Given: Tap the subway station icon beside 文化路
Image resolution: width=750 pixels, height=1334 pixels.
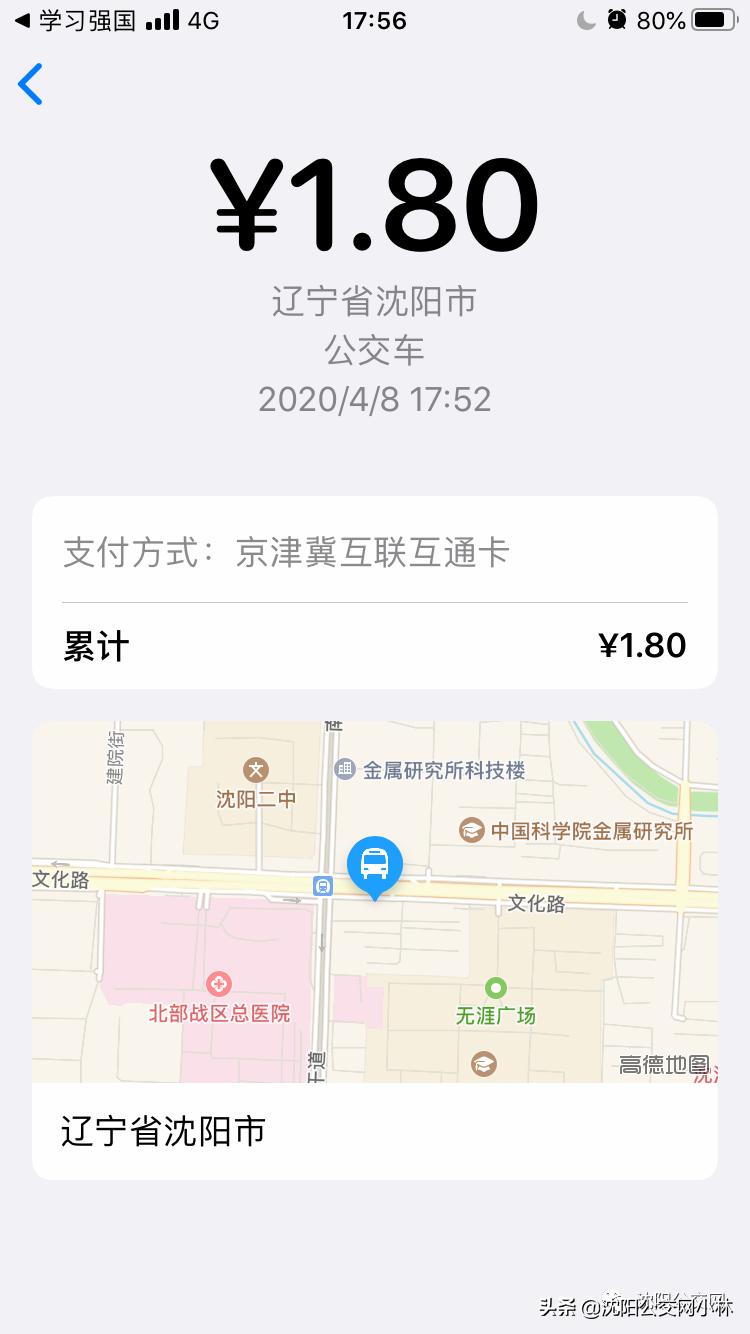Looking at the screenshot, I should click(x=322, y=885).
